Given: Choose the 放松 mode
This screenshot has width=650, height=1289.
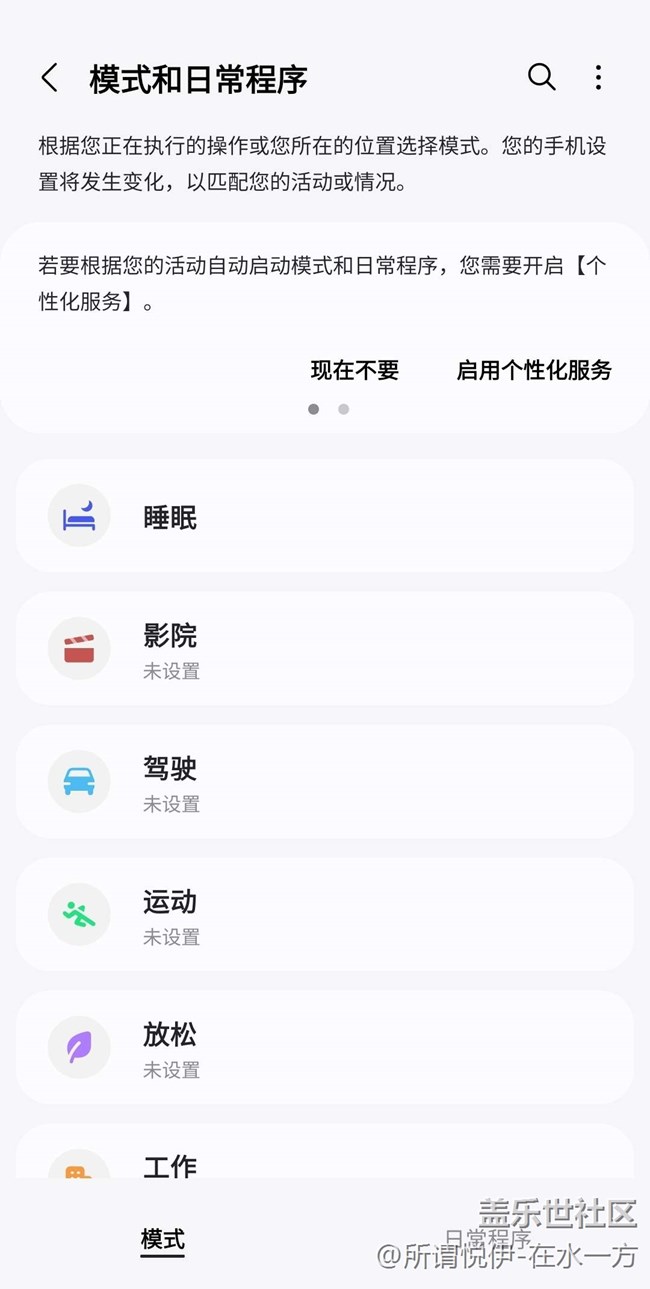Looking at the screenshot, I should tap(324, 1048).
